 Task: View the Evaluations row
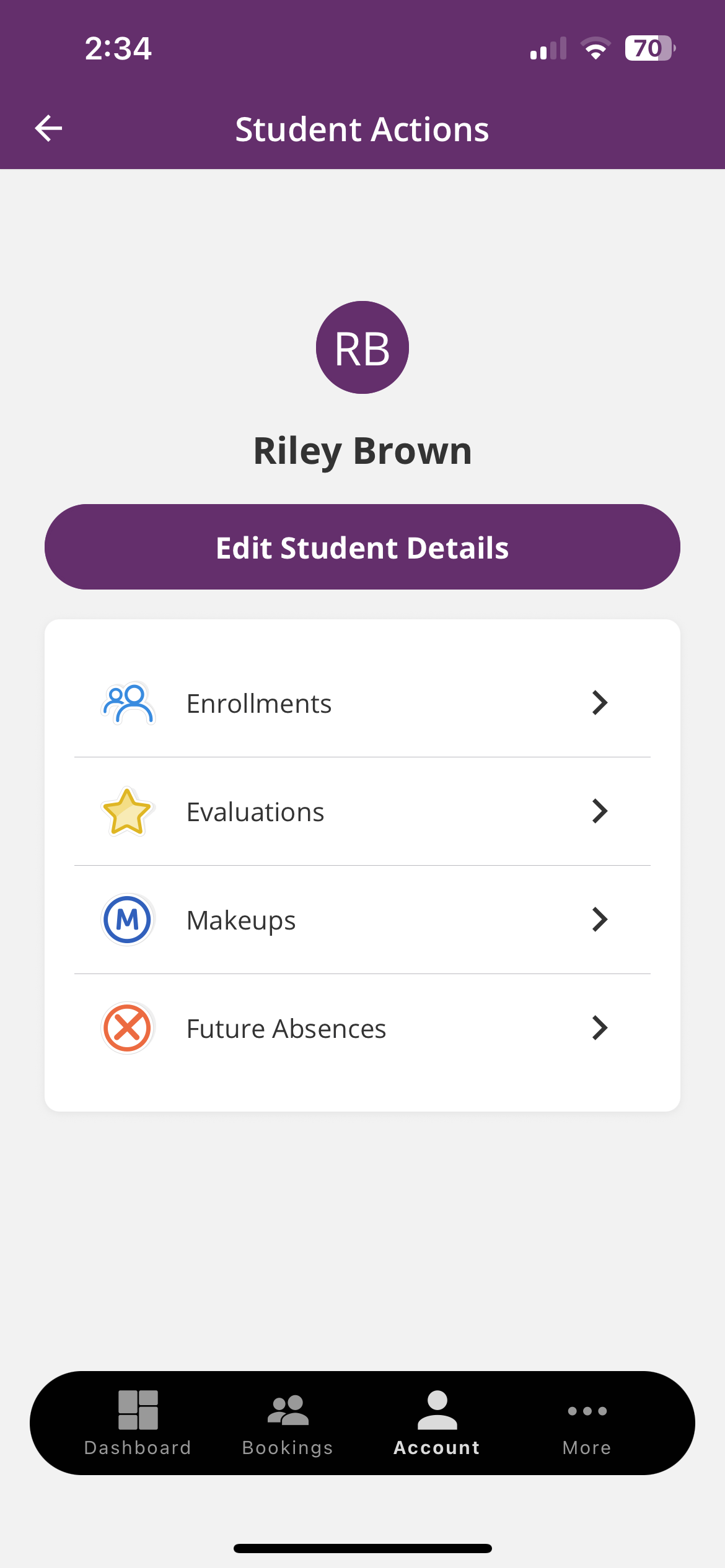362,811
